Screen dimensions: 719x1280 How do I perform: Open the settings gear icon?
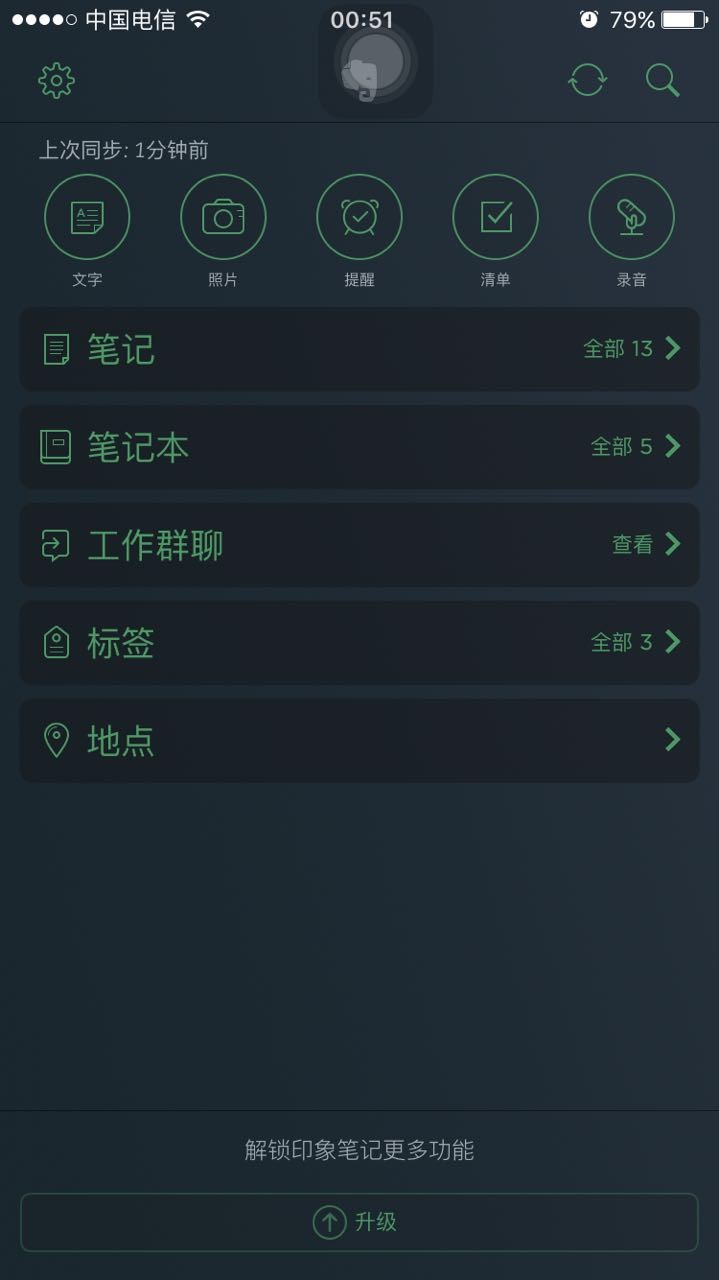click(56, 80)
